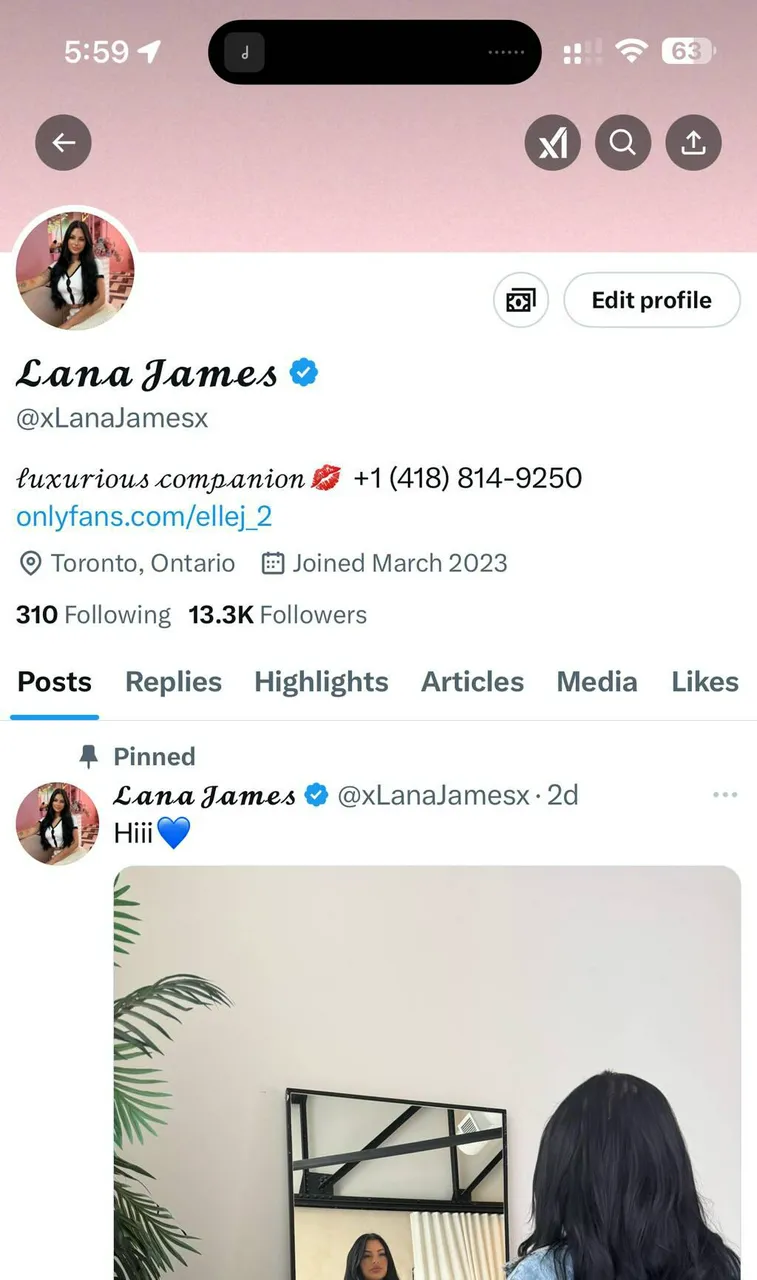View the 310 Following list
Viewport: 757px width, 1280px height.
coord(92,614)
